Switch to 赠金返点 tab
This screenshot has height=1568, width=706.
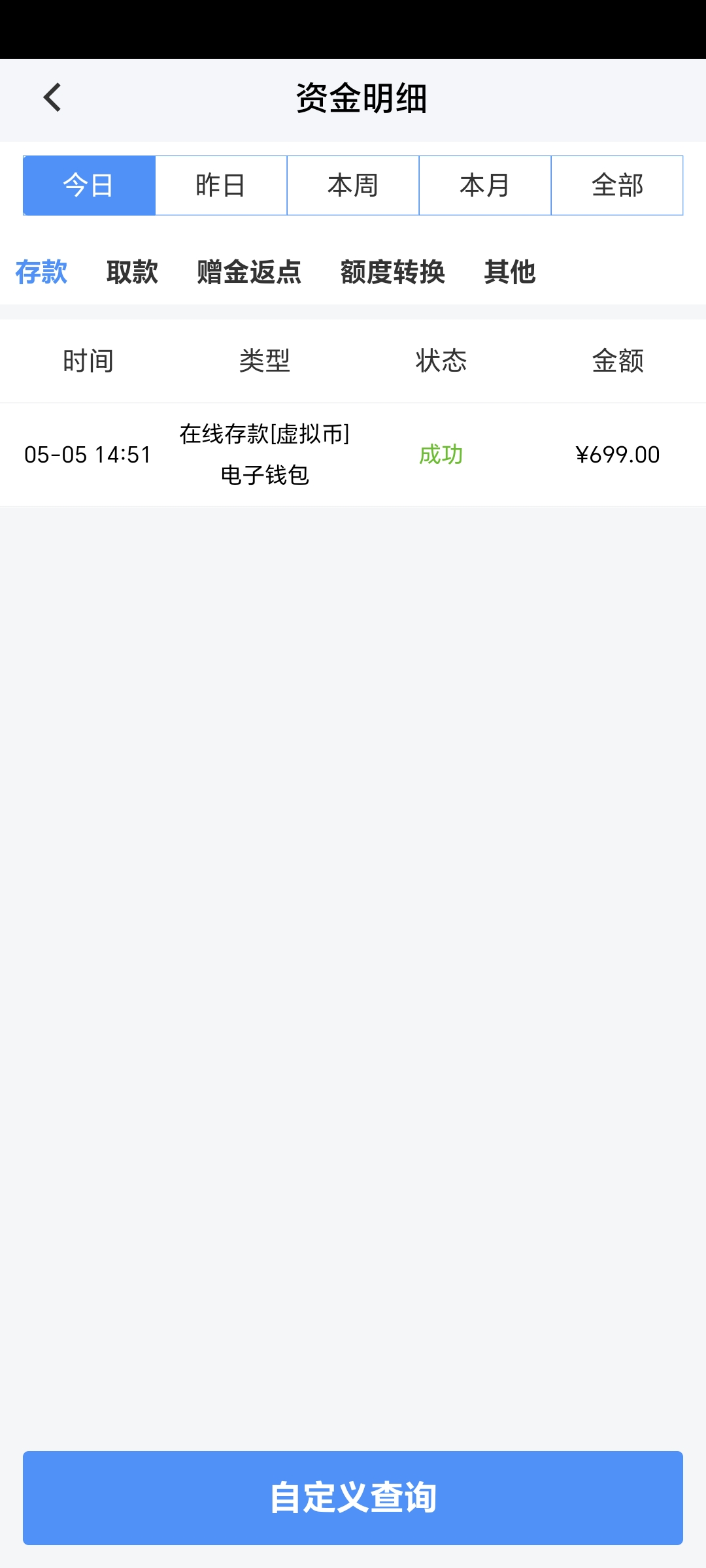pos(249,272)
